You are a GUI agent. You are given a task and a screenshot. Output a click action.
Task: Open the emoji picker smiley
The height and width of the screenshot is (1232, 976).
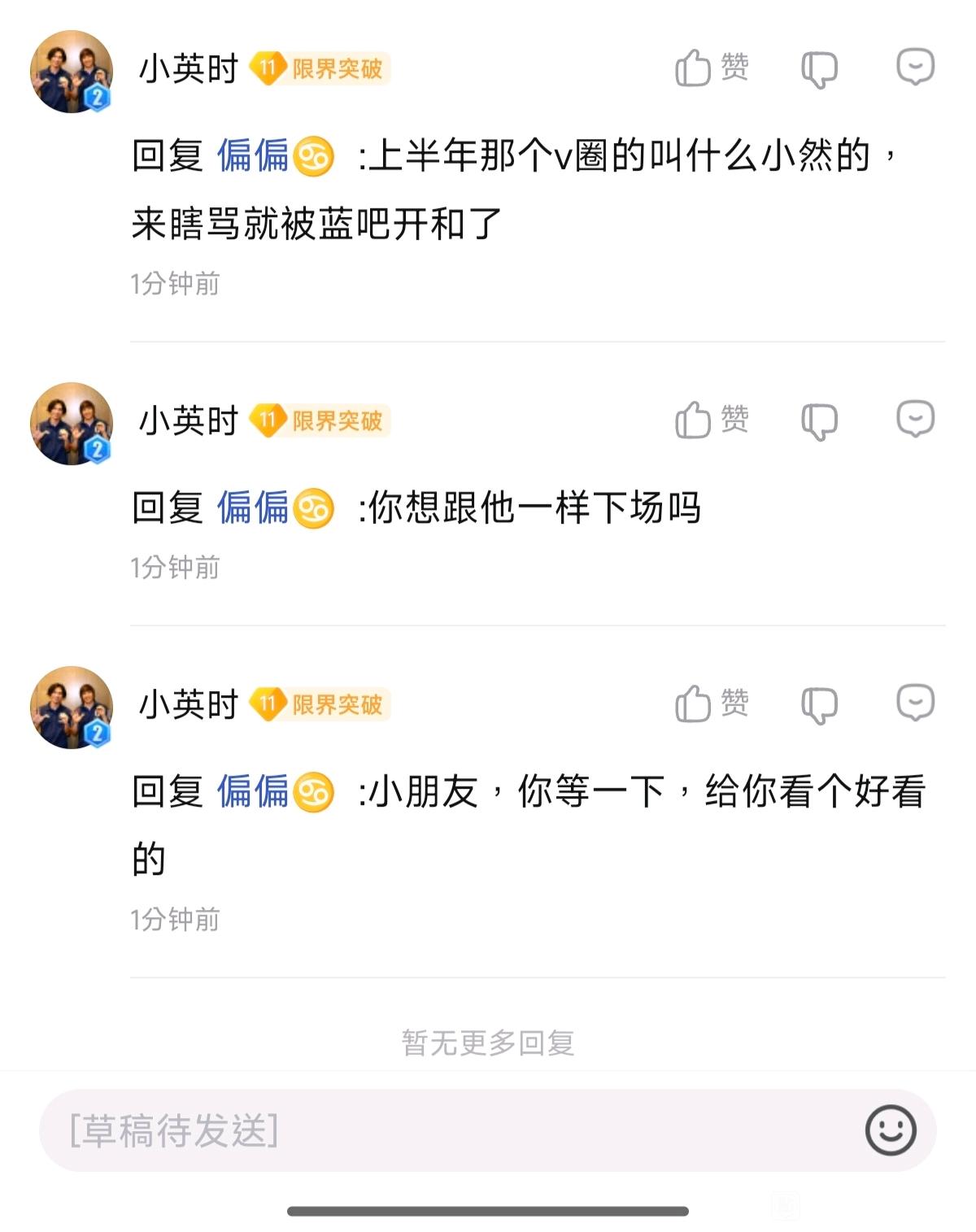click(891, 1130)
